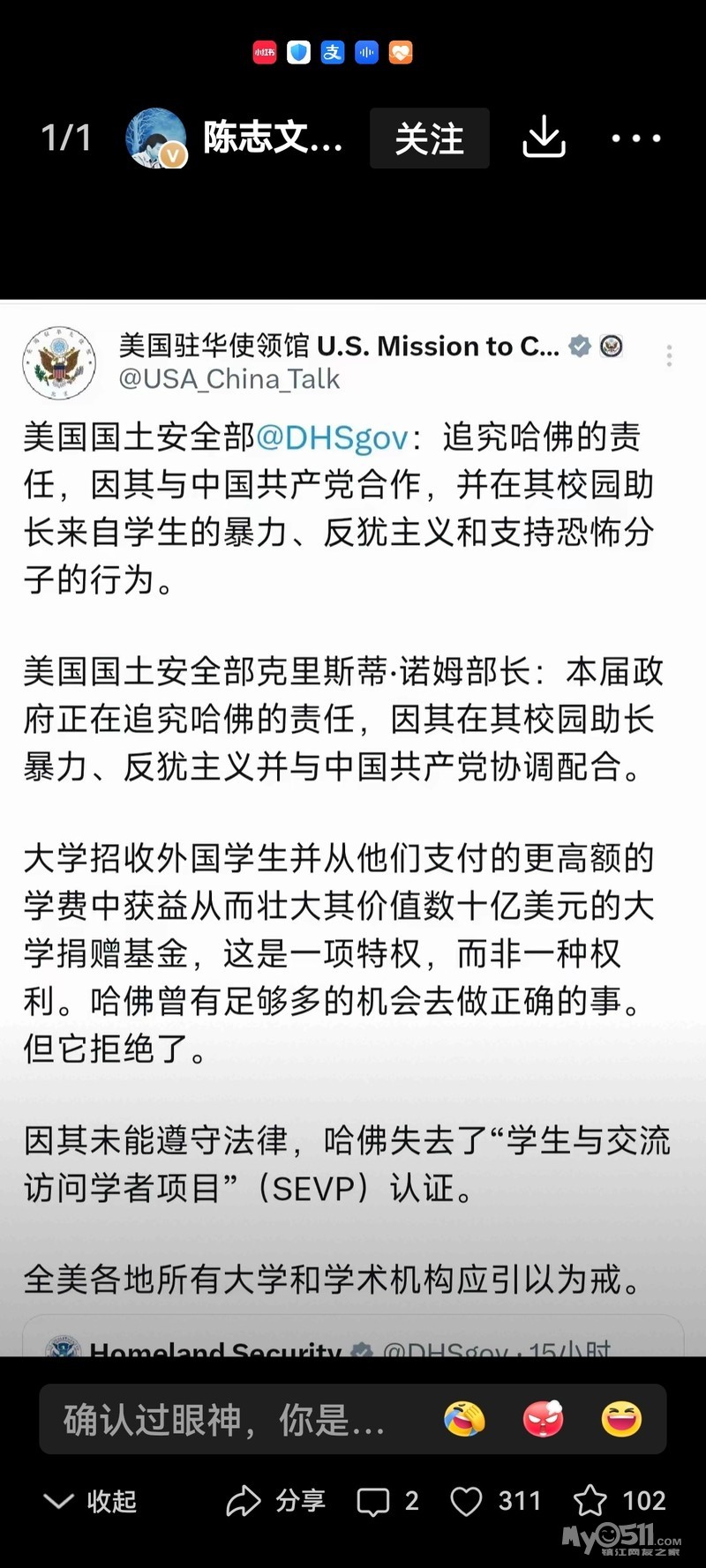Follow 陈志文 with the 关注 button
Viewport: 706px width, 1568px height.
click(430, 138)
